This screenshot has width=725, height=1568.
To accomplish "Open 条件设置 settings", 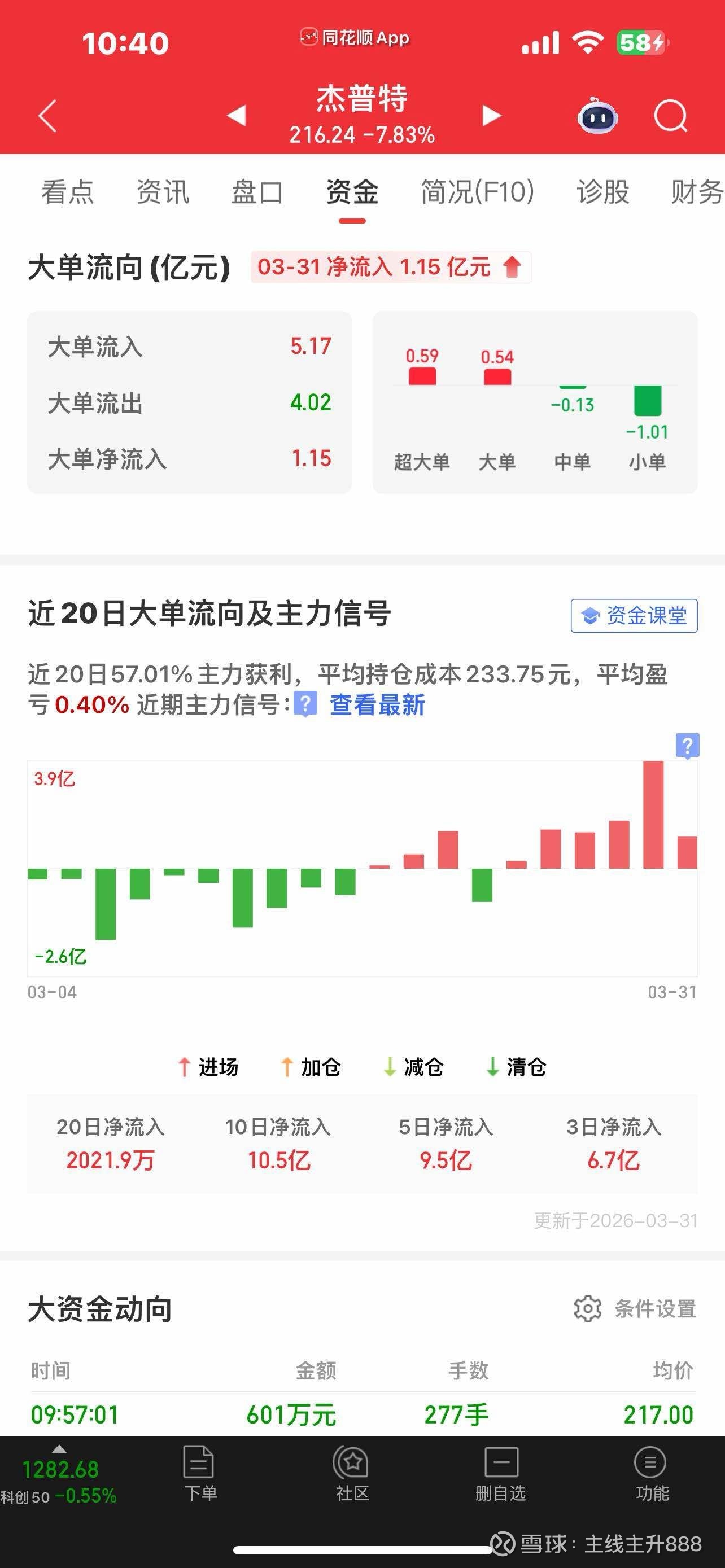I will coord(635,1309).
